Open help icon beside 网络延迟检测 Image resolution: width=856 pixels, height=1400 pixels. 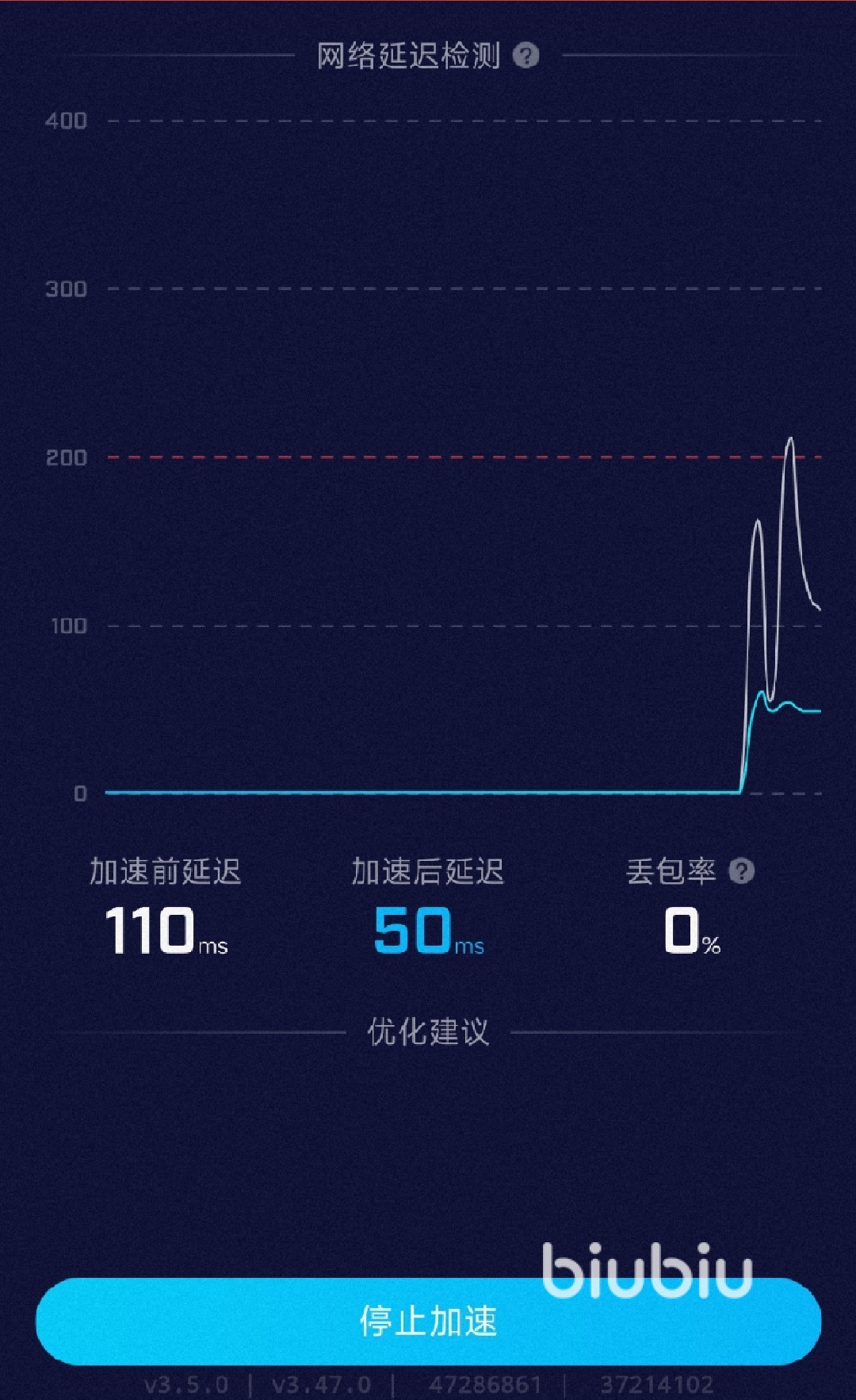pos(525,55)
